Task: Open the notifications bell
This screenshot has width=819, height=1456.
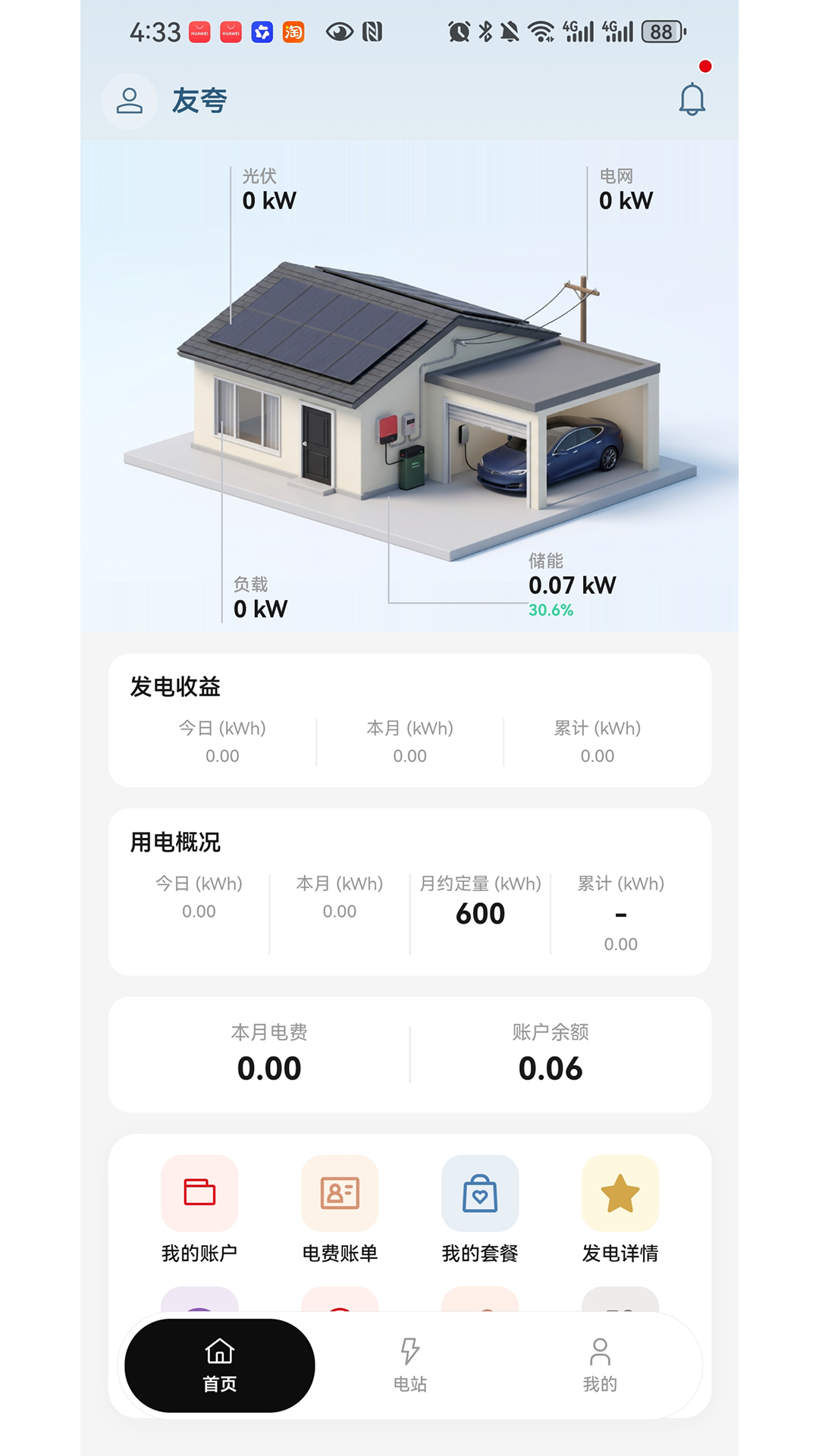Action: pos(692,99)
